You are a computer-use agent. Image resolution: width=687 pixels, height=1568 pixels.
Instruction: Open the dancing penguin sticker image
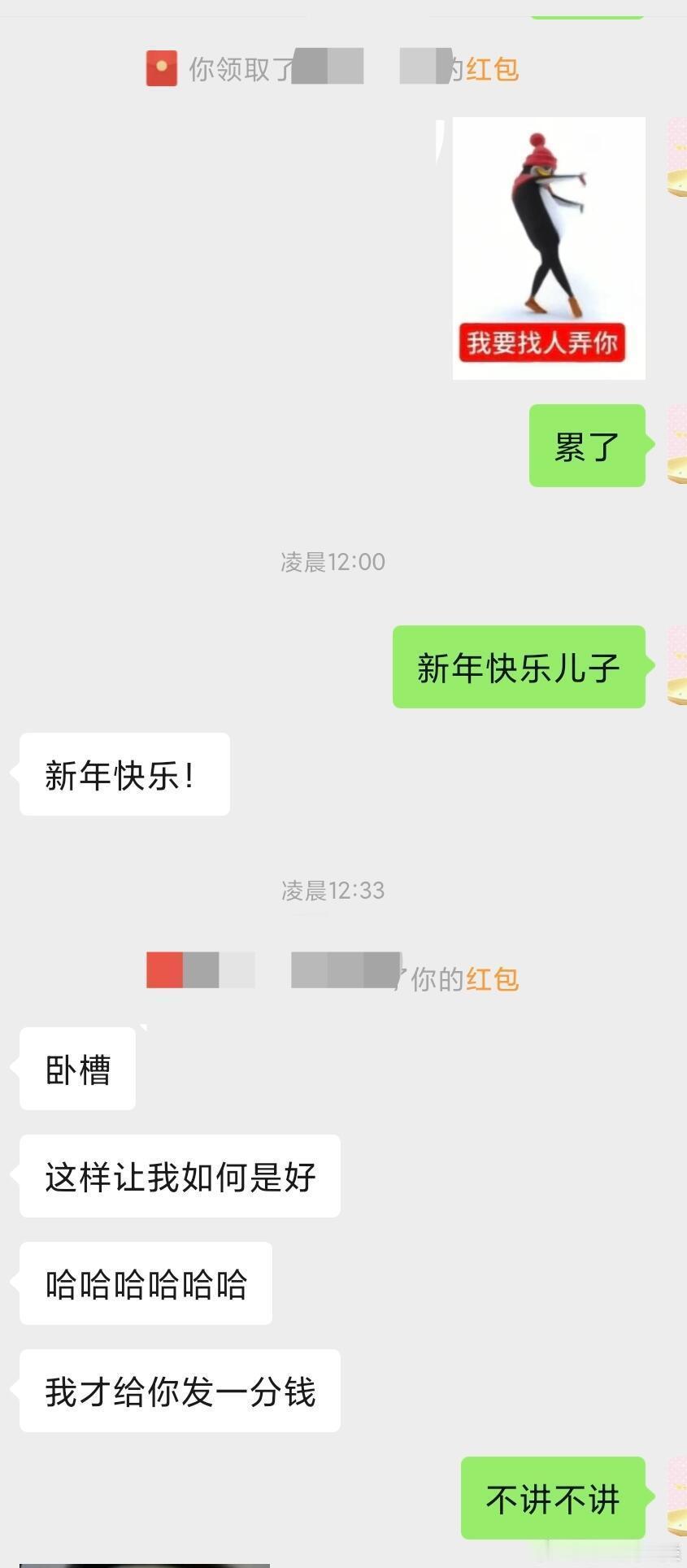(x=548, y=248)
